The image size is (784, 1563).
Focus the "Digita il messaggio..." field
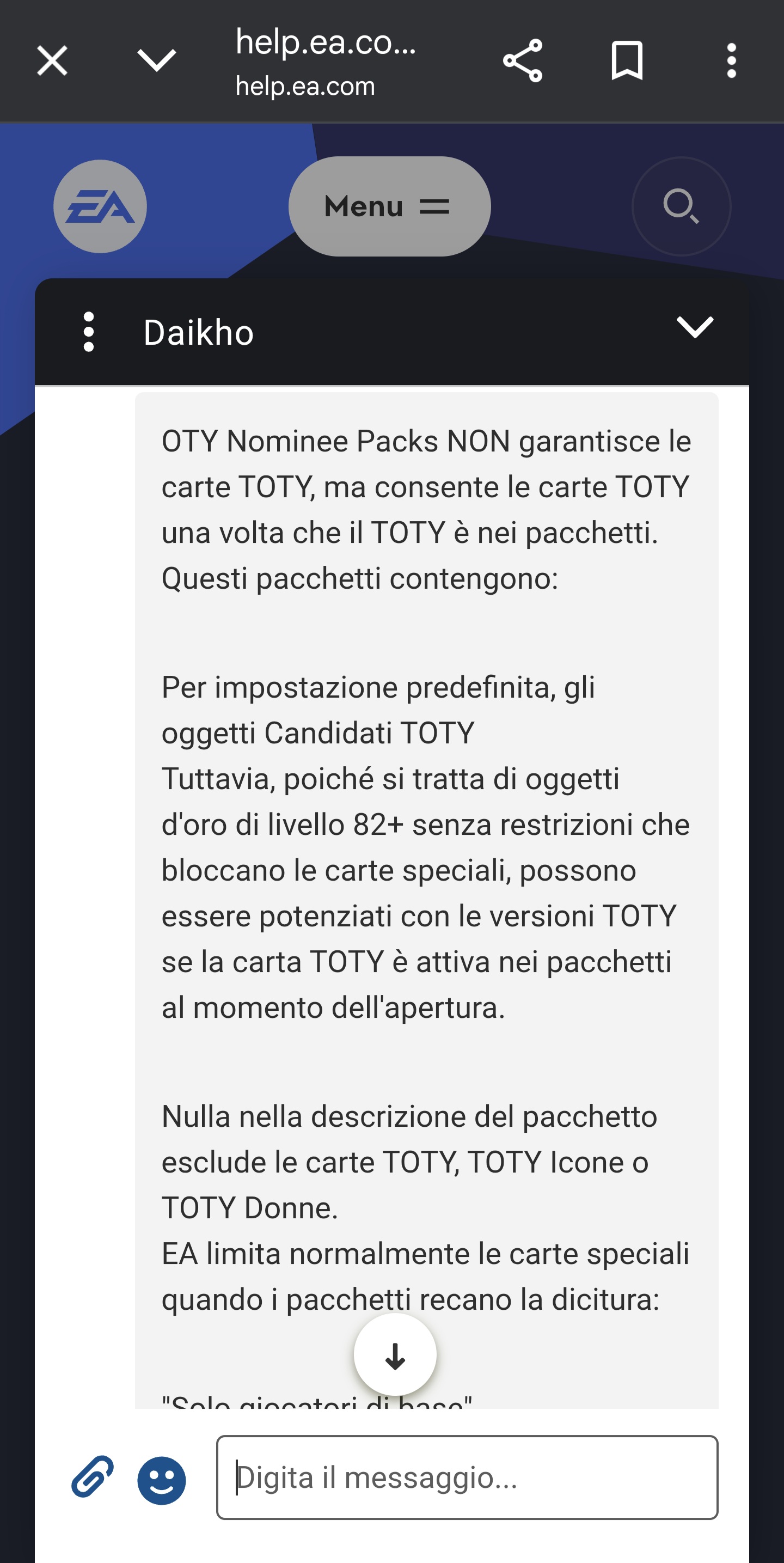pyautogui.click(x=467, y=1477)
